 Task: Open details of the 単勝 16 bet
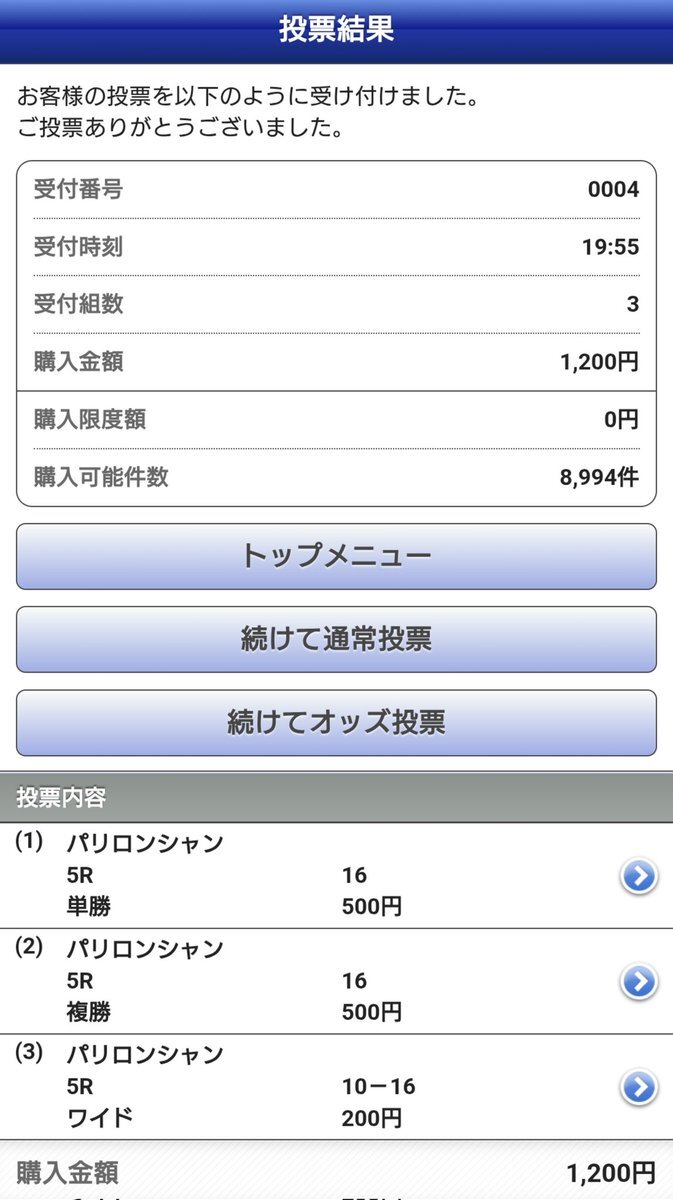[638, 877]
